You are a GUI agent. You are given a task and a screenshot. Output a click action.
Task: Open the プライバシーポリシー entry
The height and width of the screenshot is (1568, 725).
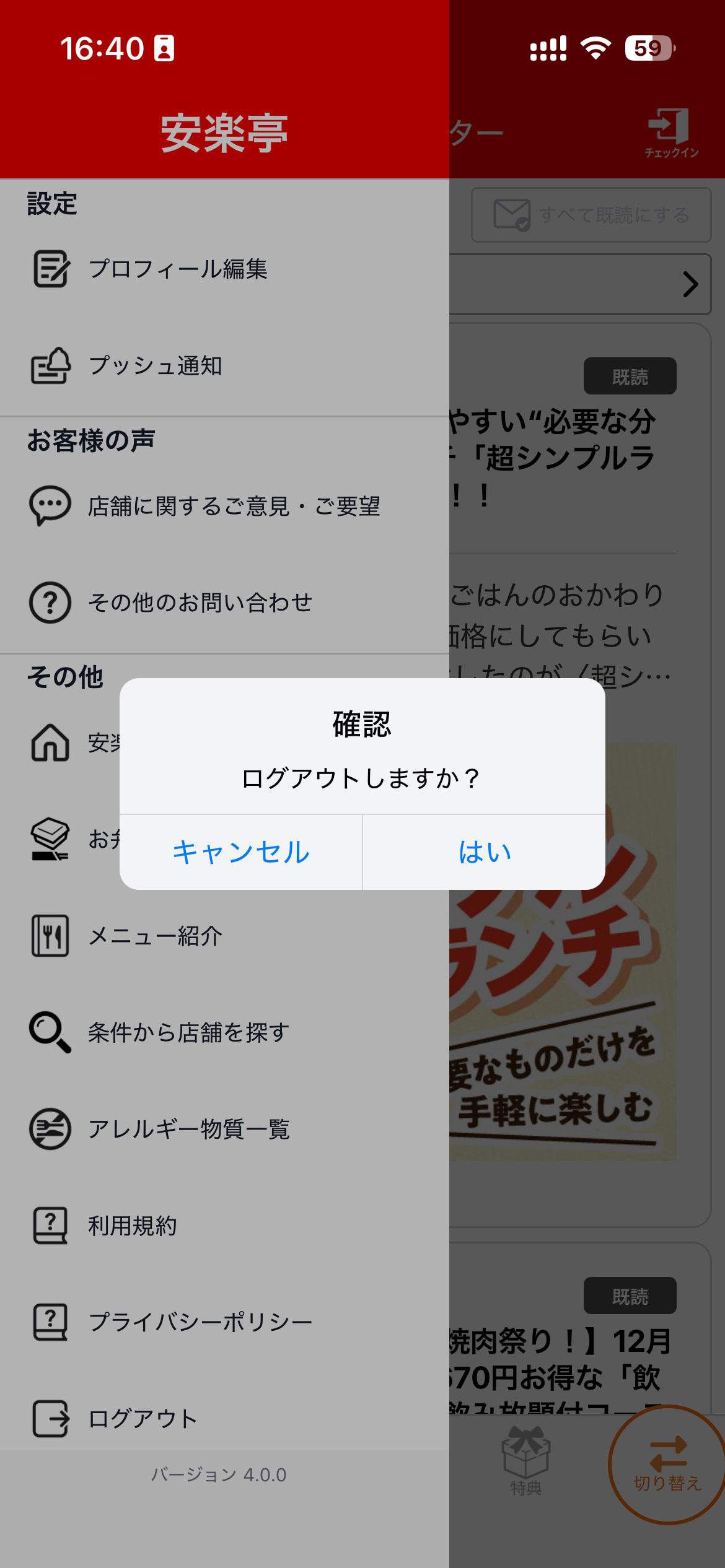[x=198, y=1322]
